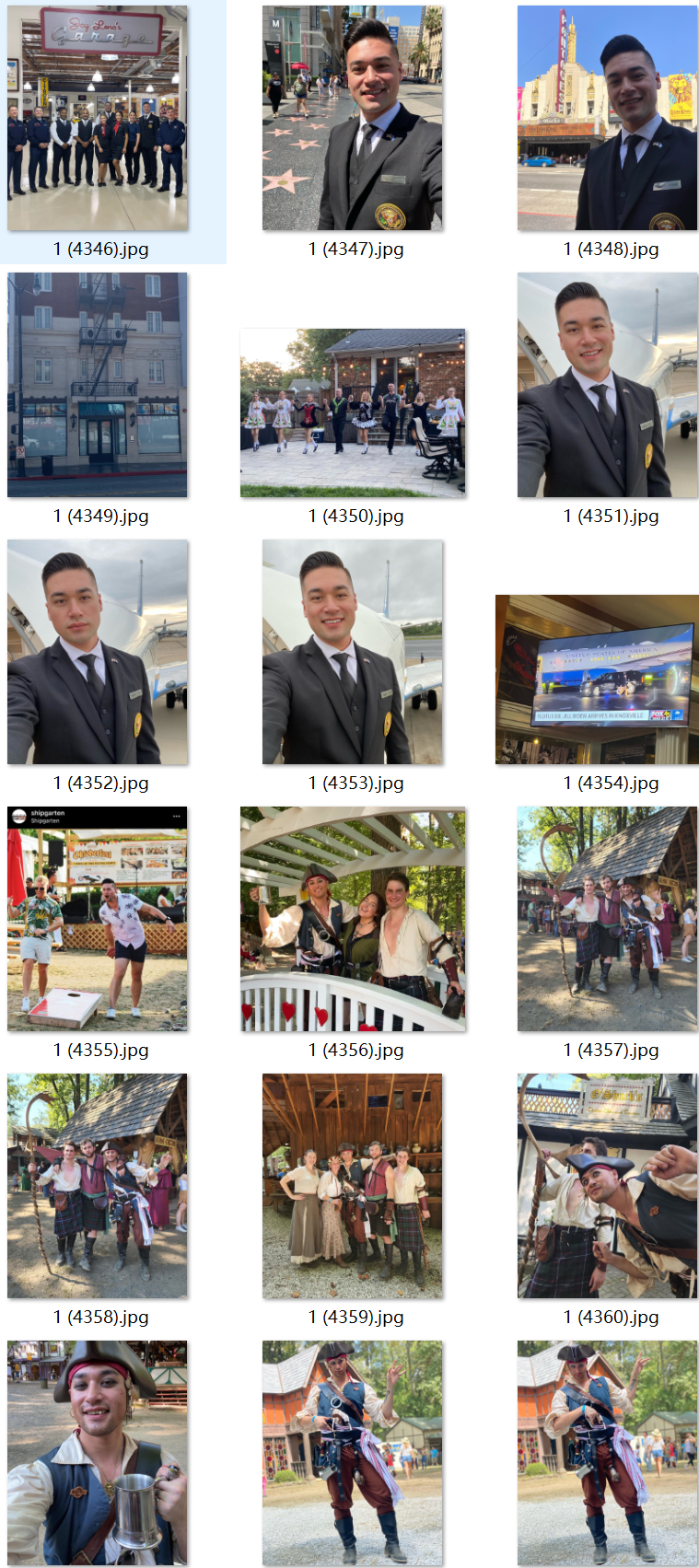Choose image 1 (4356).jpg

click(352, 919)
